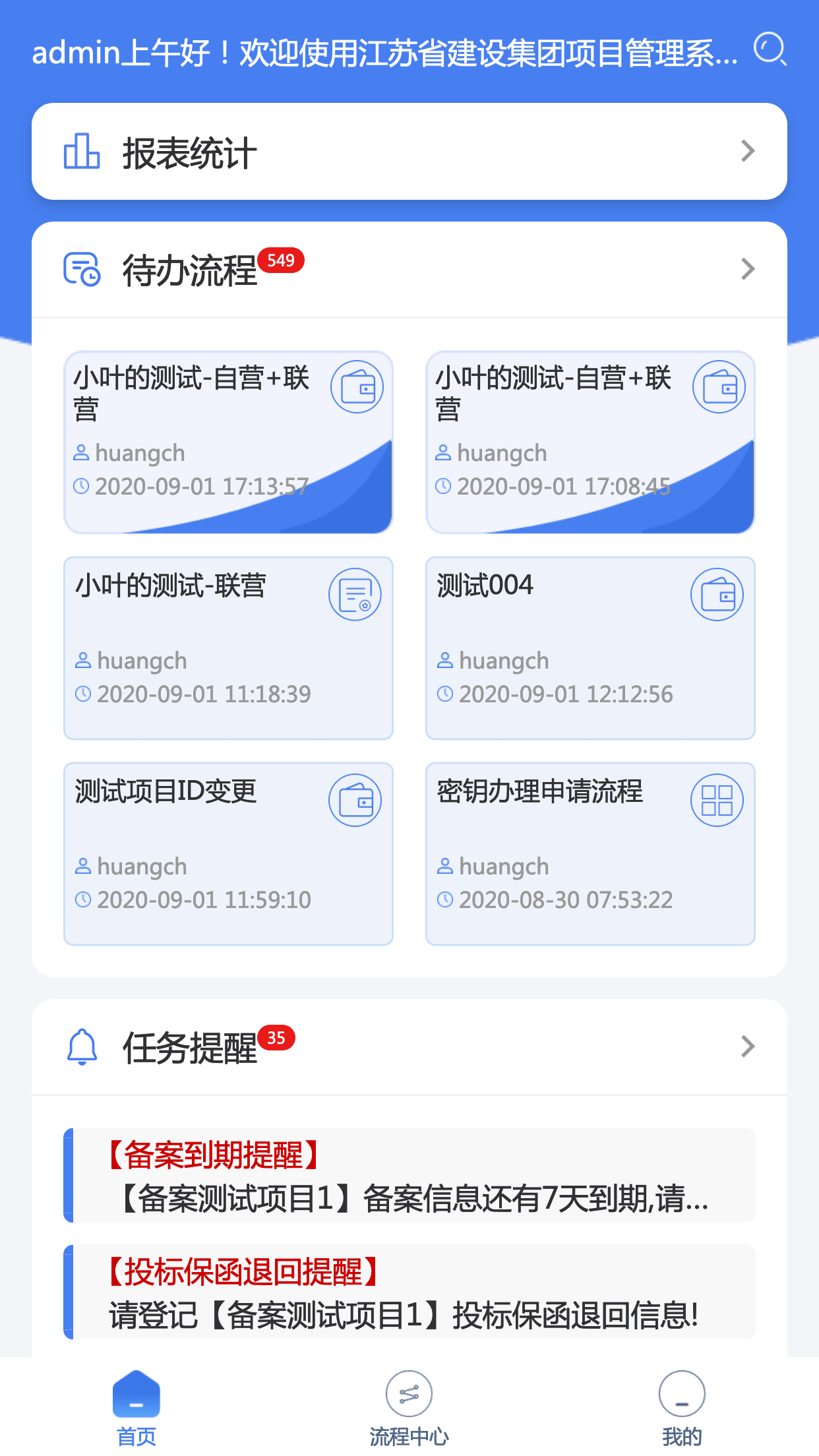
Task: Click the wallet icon on 测试004 card
Action: click(x=717, y=593)
